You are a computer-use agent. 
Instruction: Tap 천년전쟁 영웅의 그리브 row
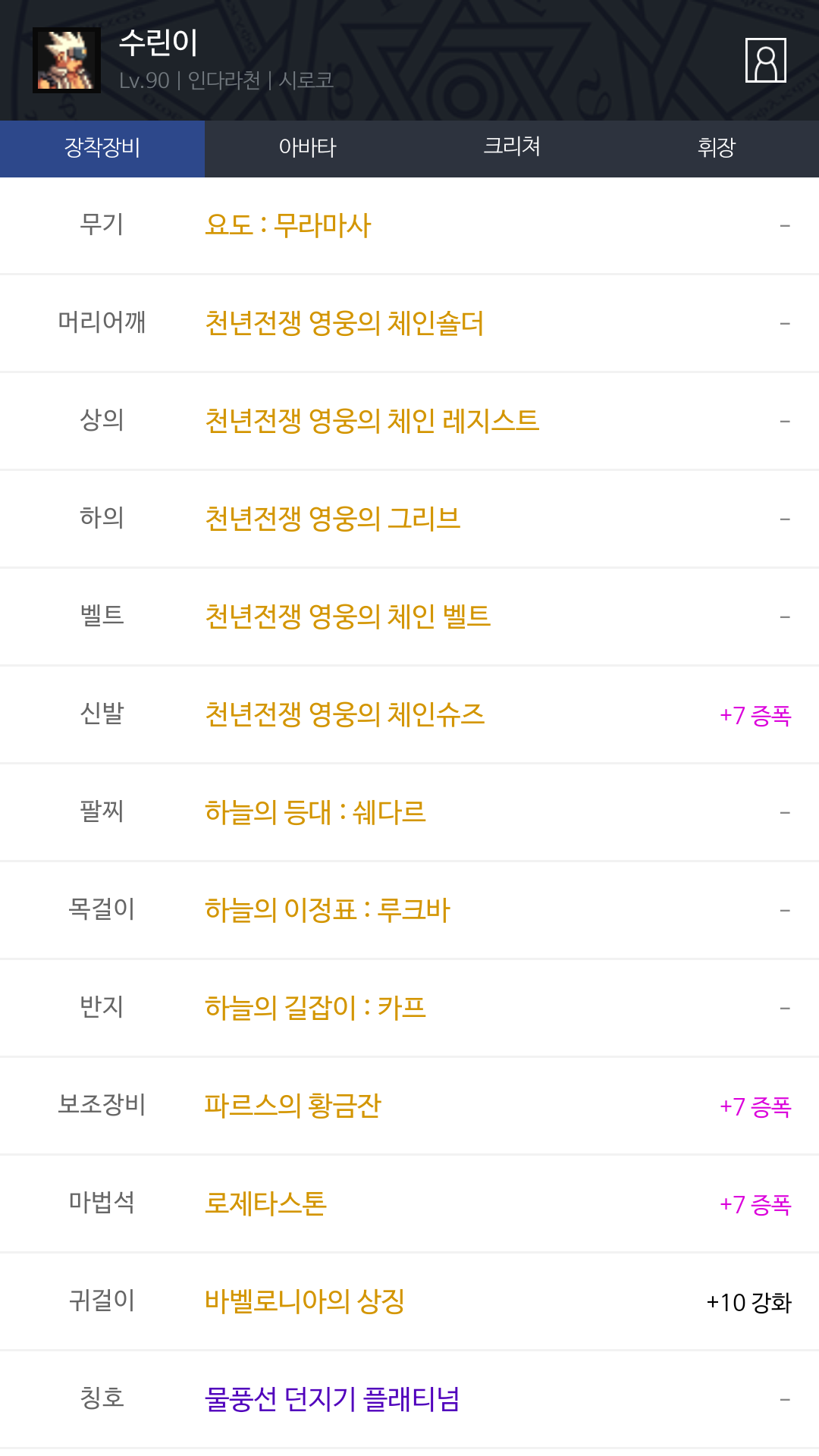pos(332,519)
